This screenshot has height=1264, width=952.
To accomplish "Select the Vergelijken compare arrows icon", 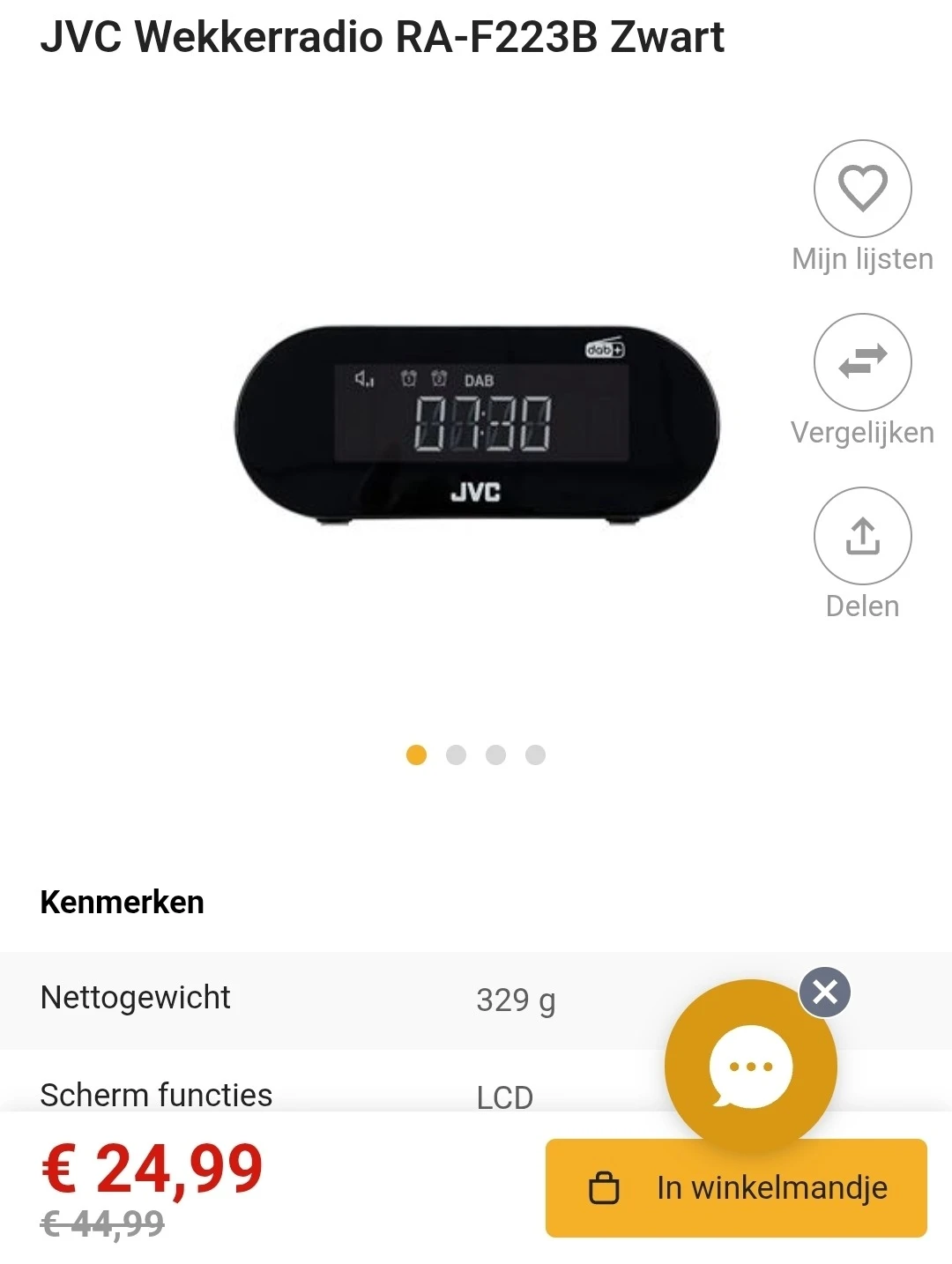I will (x=862, y=361).
